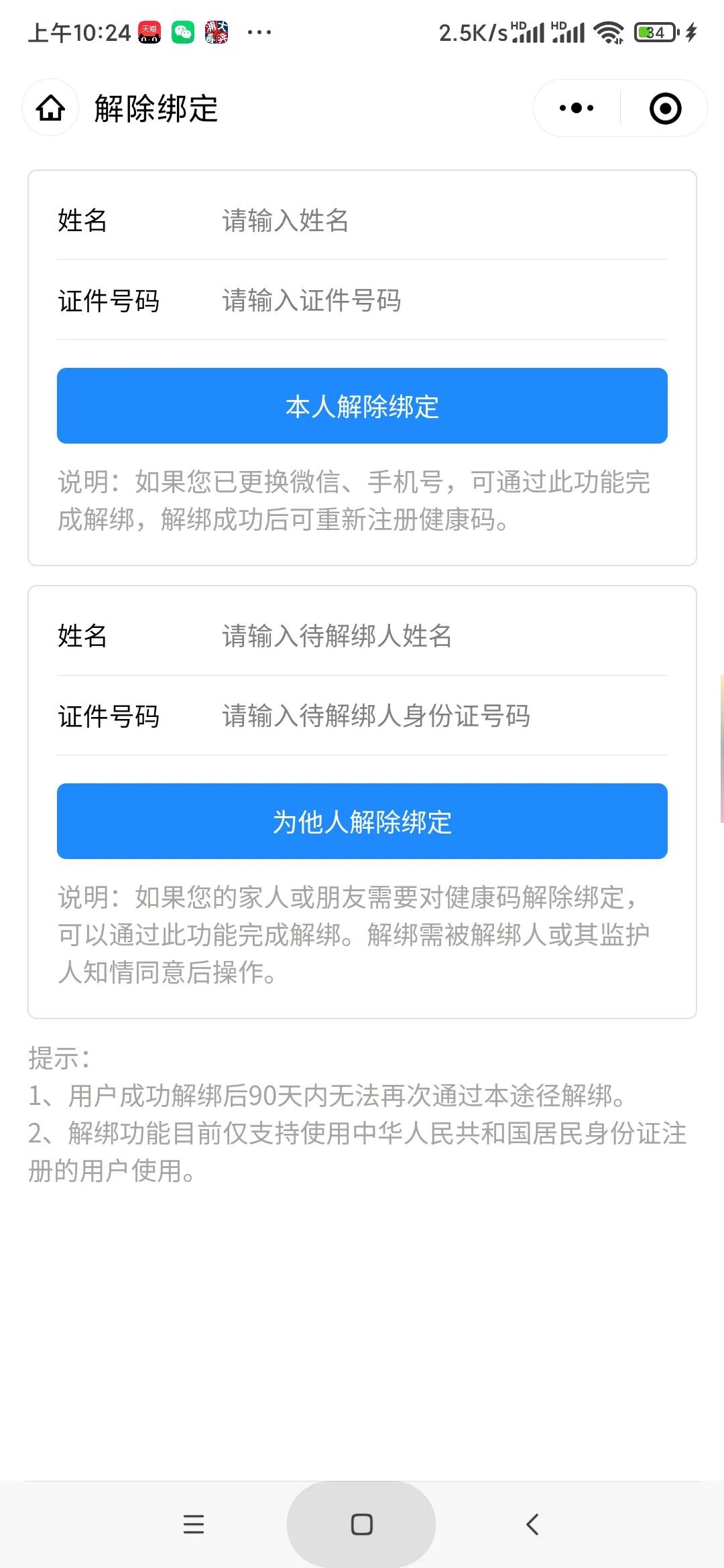This screenshot has width=724, height=1568.
Task: Select the 请输入待解绑人身份证号码 field
Action: pyautogui.click(x=442, y=716)
